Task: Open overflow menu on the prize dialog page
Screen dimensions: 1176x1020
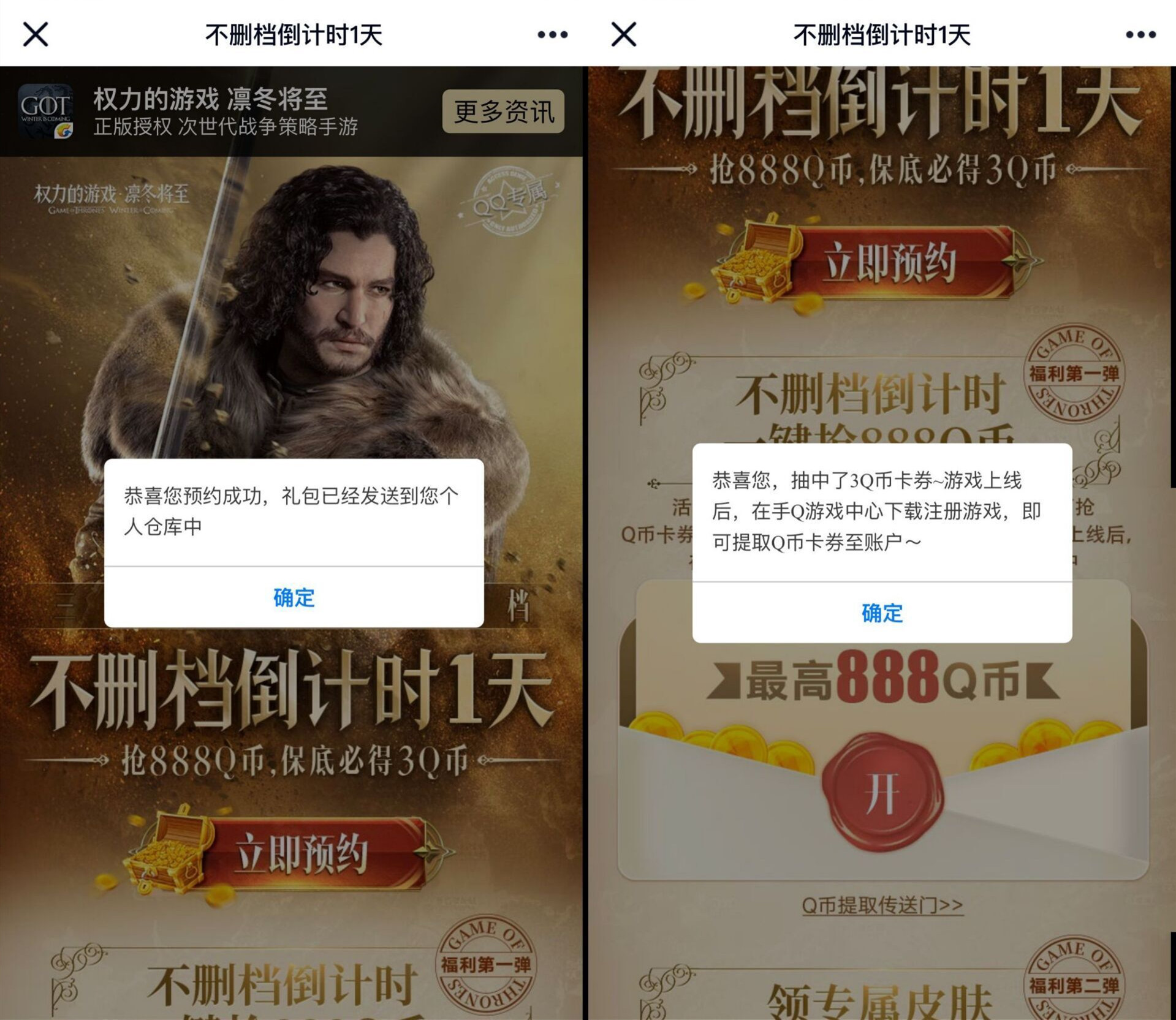Action: (1140, 35)
